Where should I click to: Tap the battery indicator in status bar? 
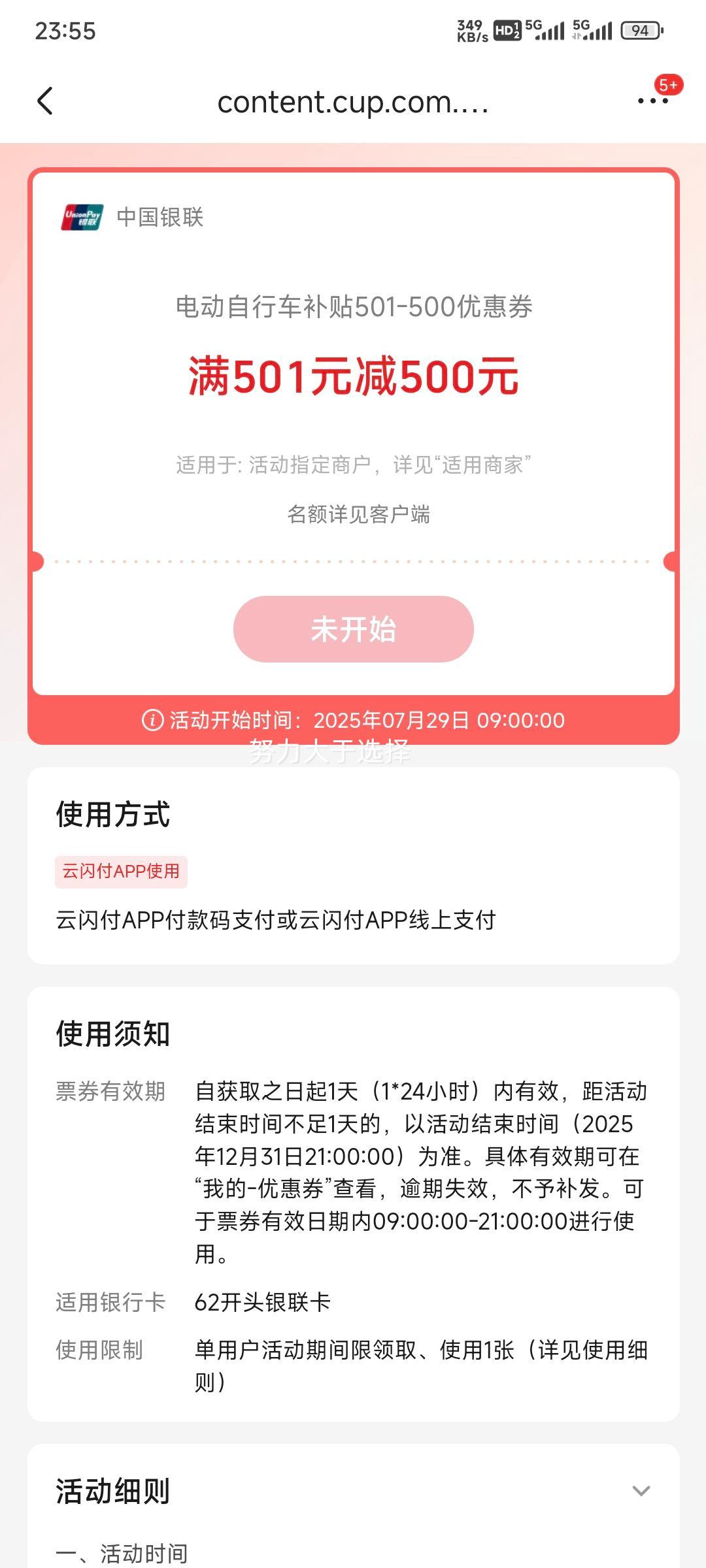point(637,30)
